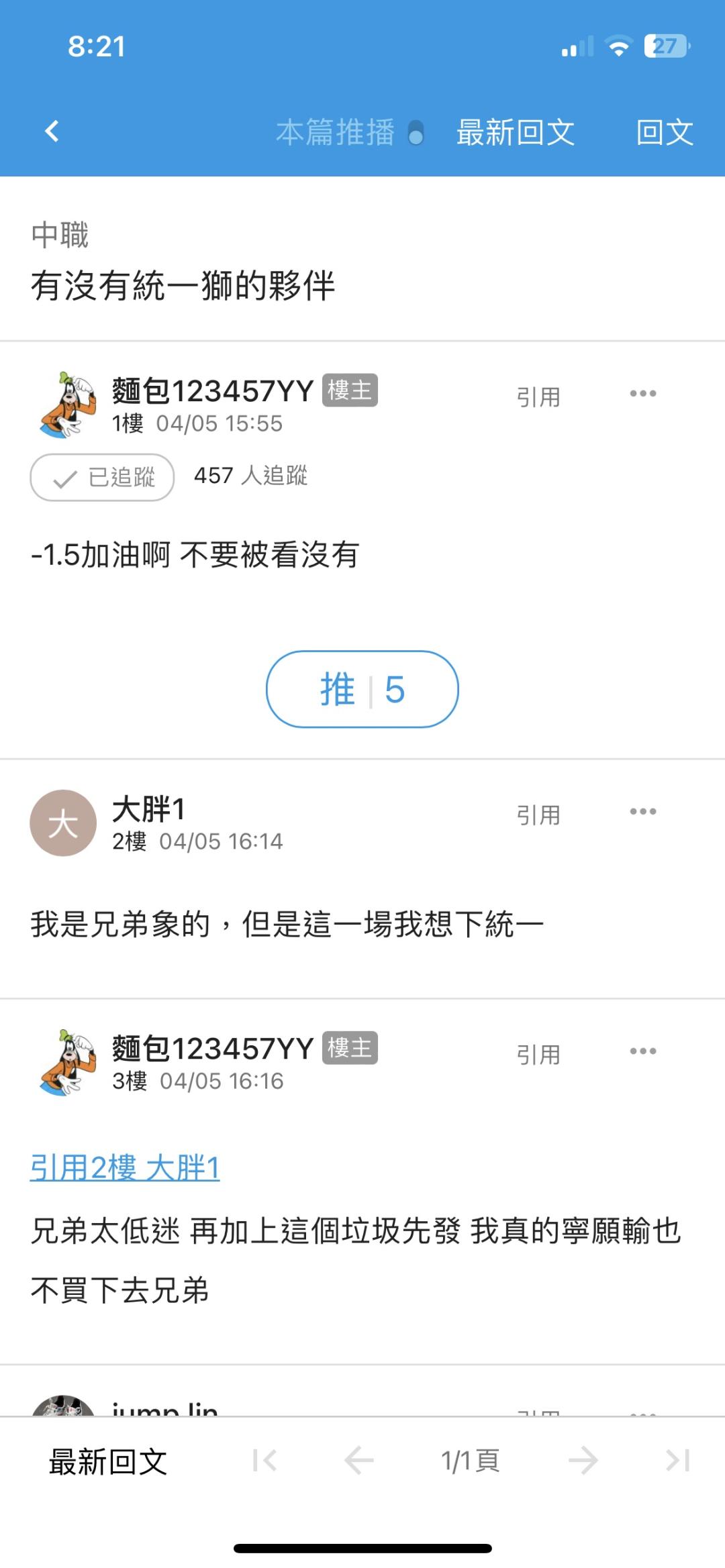Open the 1/1頁 page selector
The image size is (725, 1568).
[470, 1461]
